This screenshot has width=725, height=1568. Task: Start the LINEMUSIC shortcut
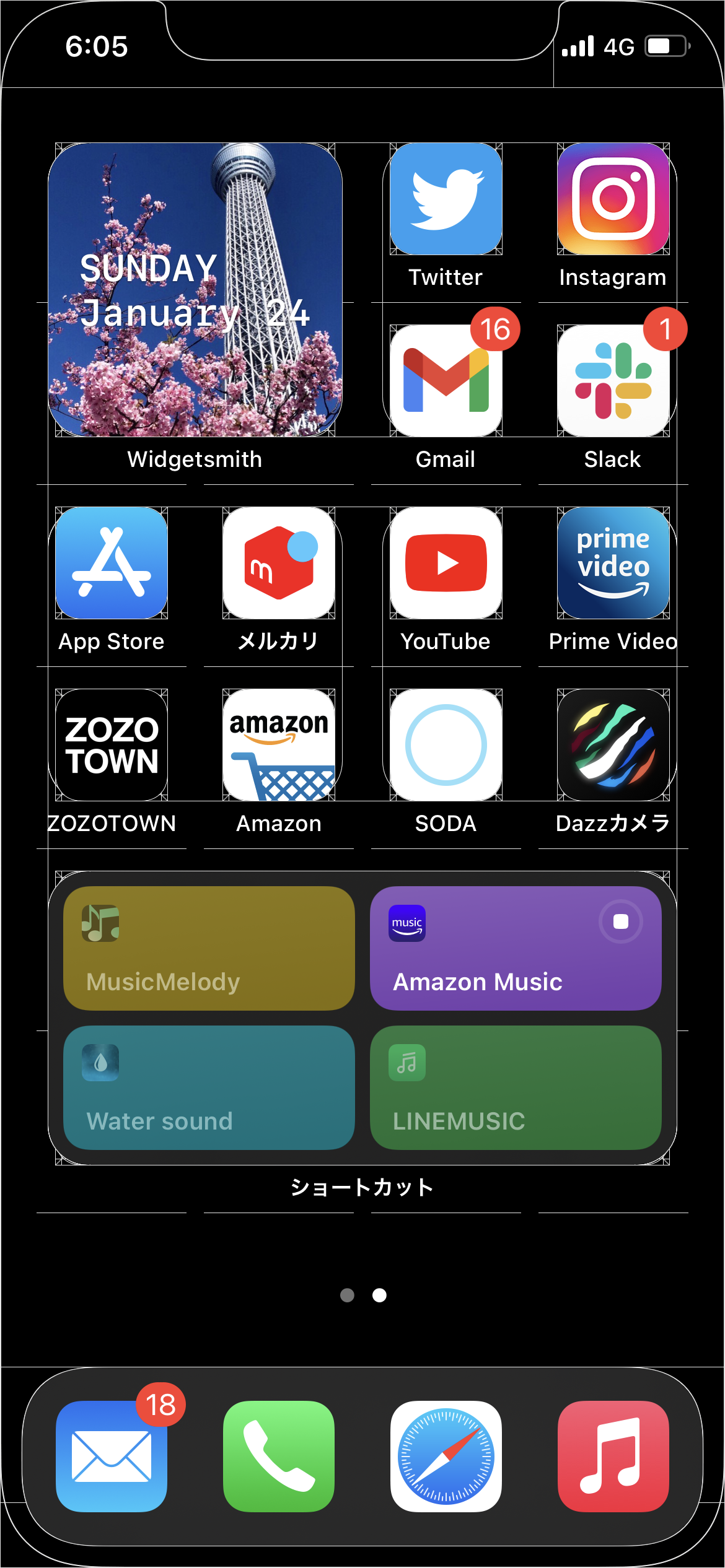(516, 1087)
